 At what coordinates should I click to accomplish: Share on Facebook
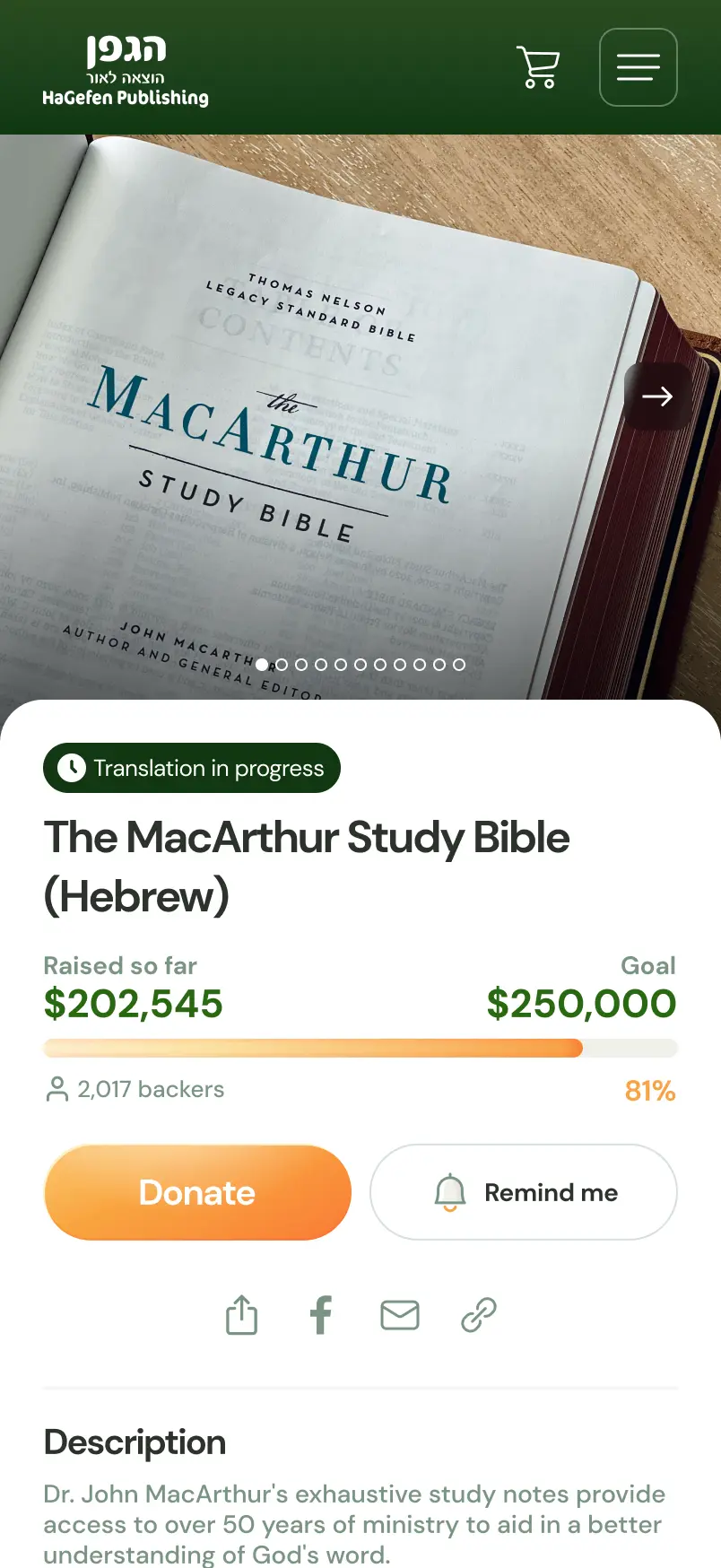[320, 1315]
